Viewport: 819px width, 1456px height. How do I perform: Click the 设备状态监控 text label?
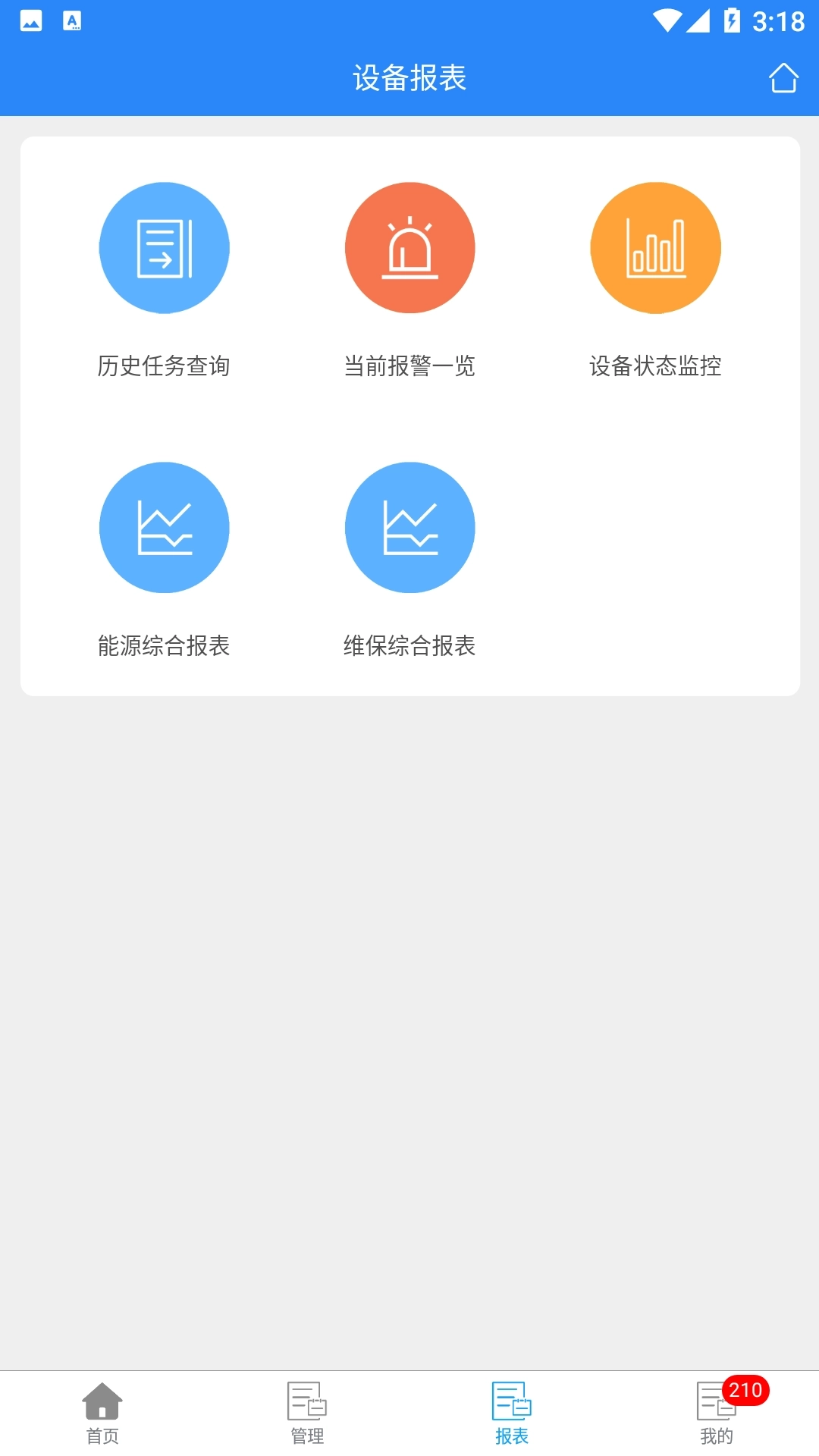coord(655,366)
